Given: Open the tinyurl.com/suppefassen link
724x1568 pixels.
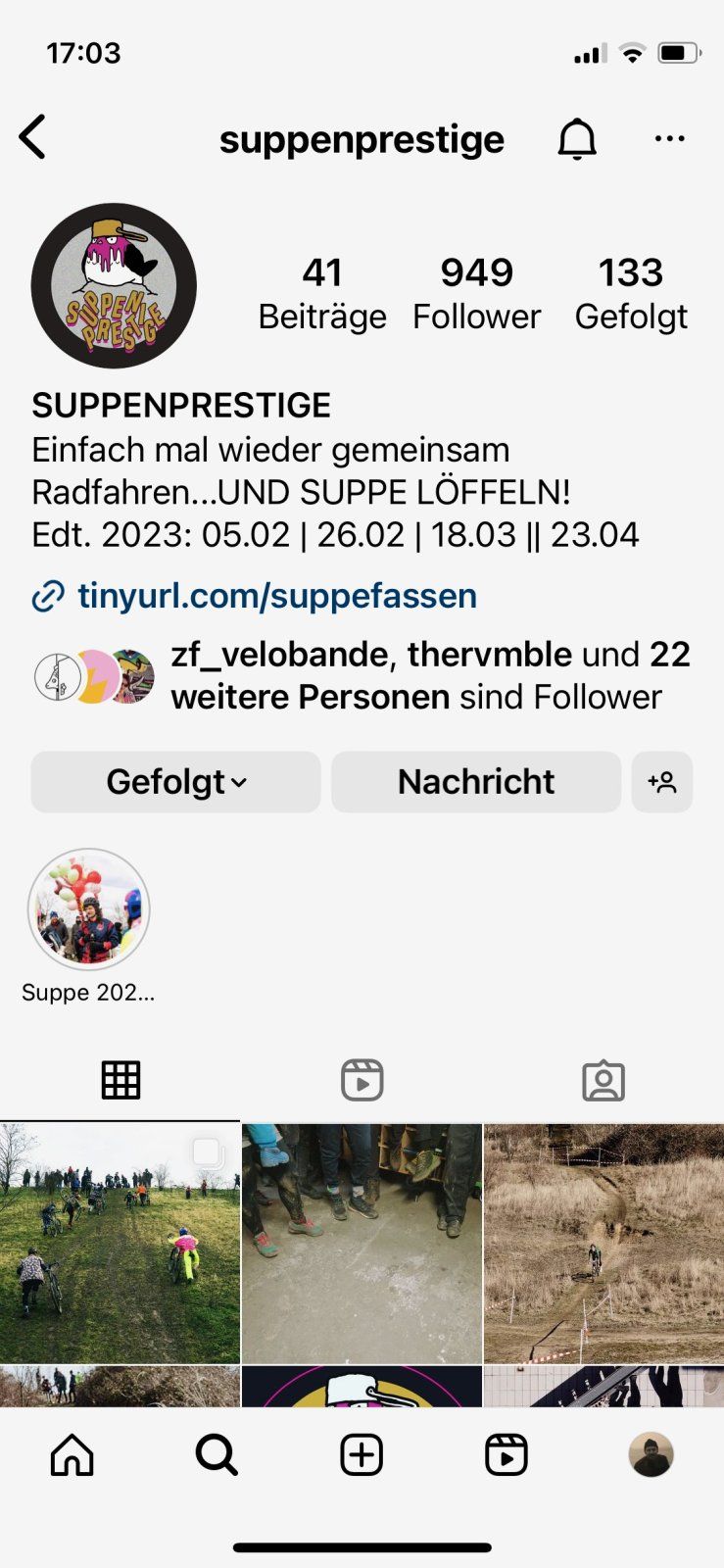Looking at the screenshot, I should point(276,595).
